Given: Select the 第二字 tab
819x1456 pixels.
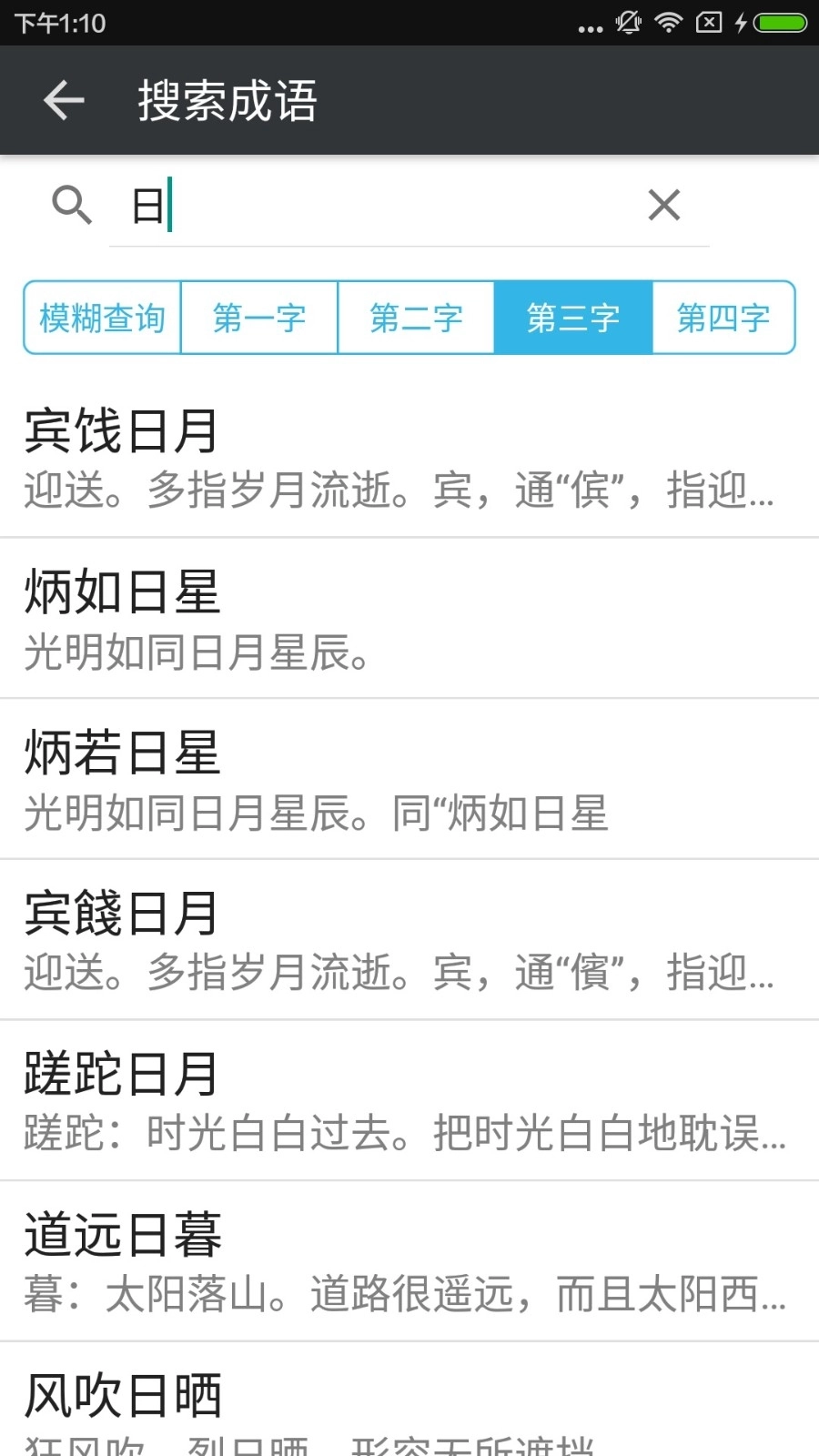Looking at the screenshot, I should click(416, 318).
